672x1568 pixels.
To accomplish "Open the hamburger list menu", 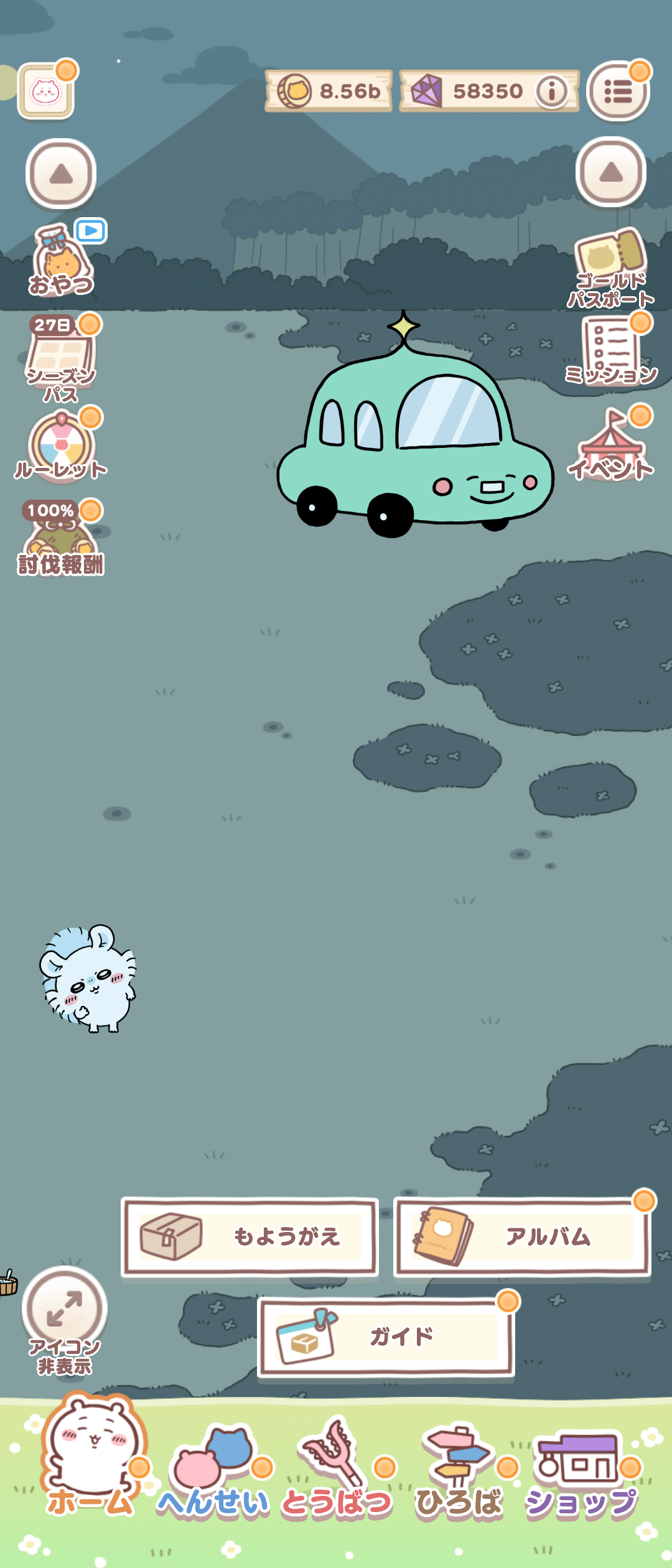I will coord(617,91).
